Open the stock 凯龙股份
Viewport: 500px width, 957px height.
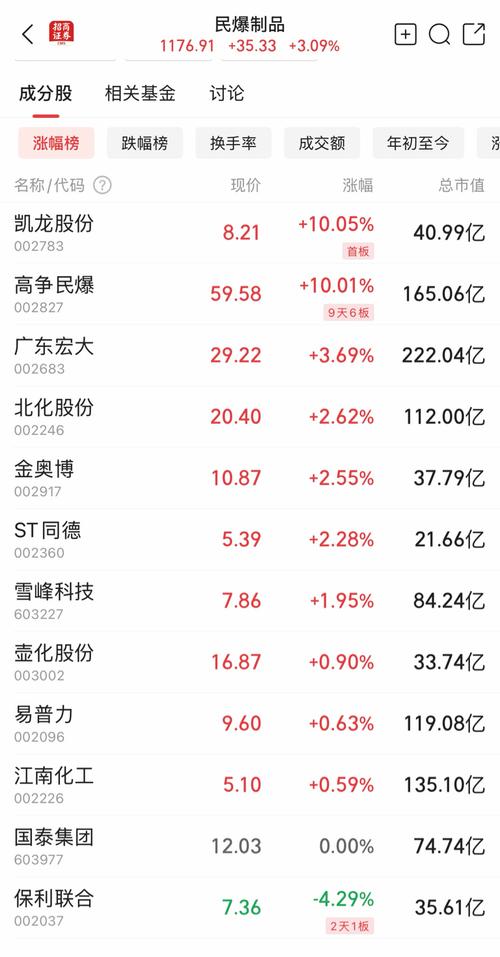pyautogui.click(x=250, y=233)
